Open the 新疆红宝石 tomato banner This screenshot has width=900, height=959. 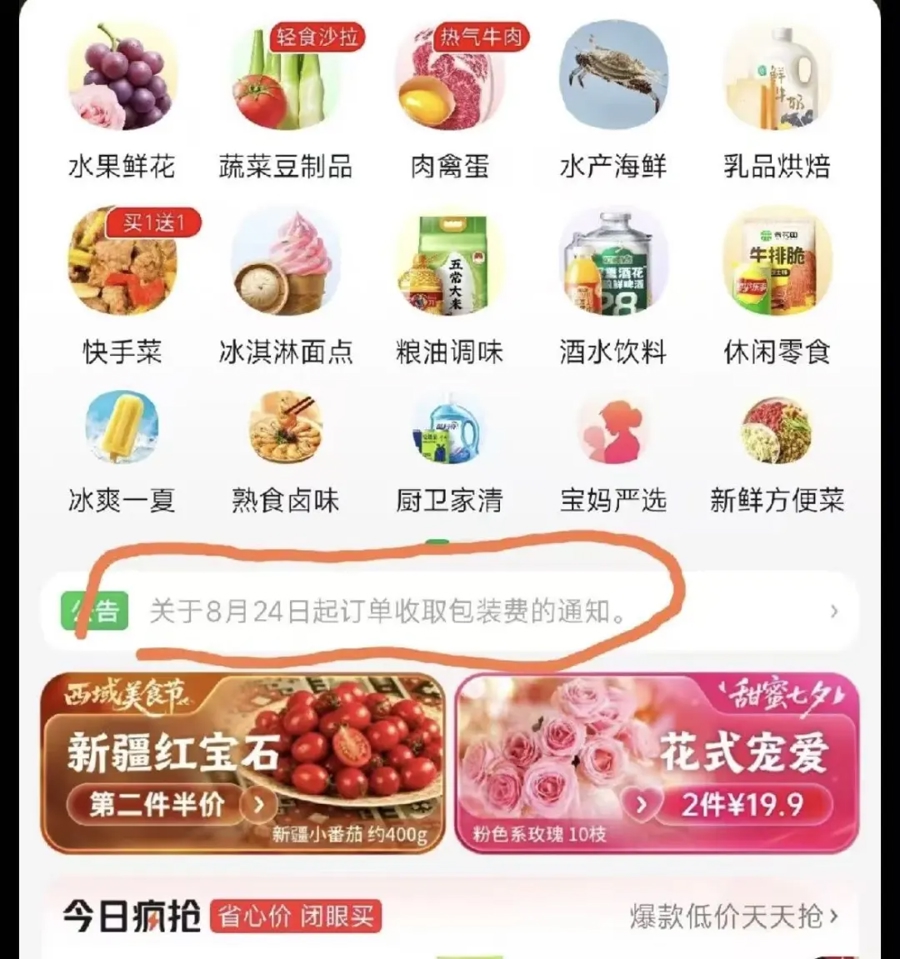(x=243, y=763)
